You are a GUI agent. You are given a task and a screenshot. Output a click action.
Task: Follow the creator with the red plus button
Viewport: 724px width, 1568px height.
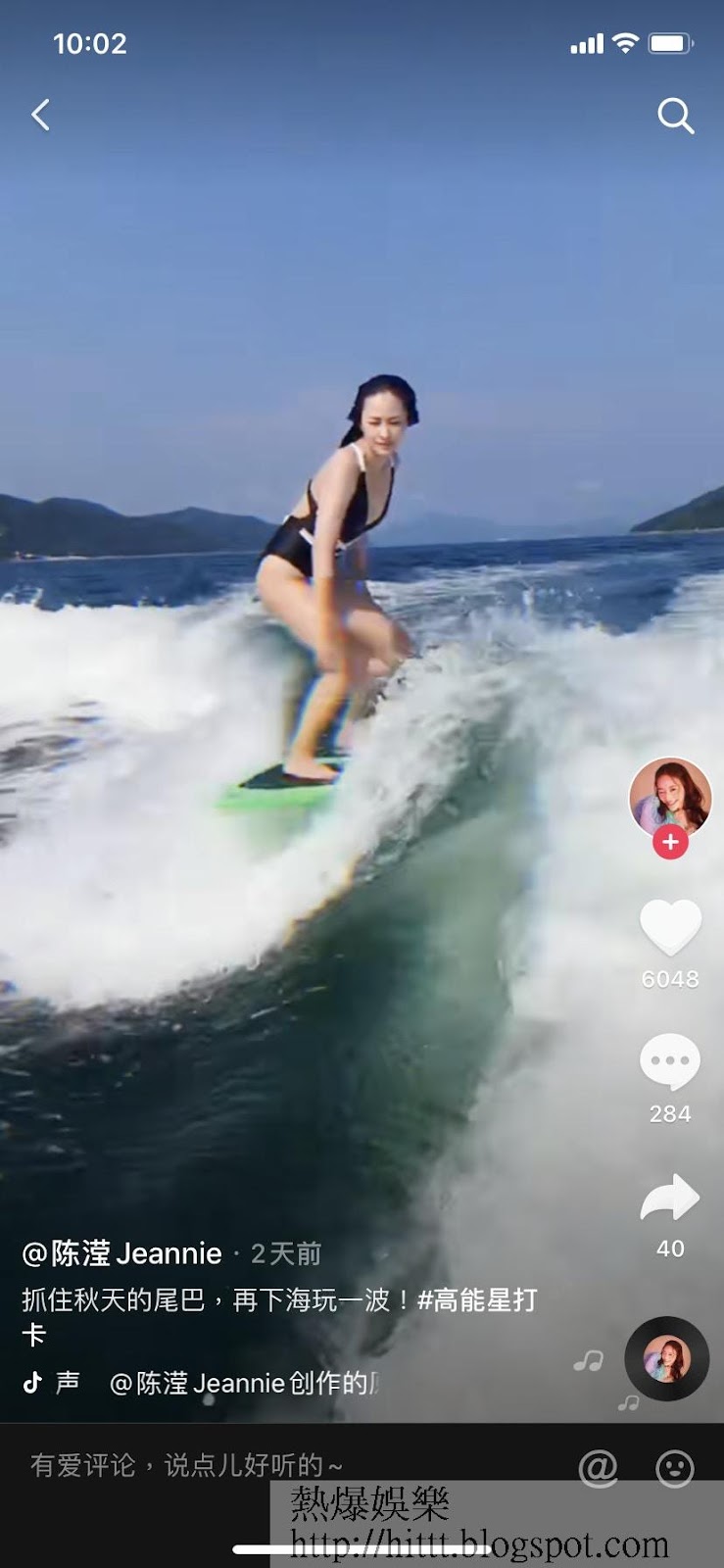coord(670,842)
